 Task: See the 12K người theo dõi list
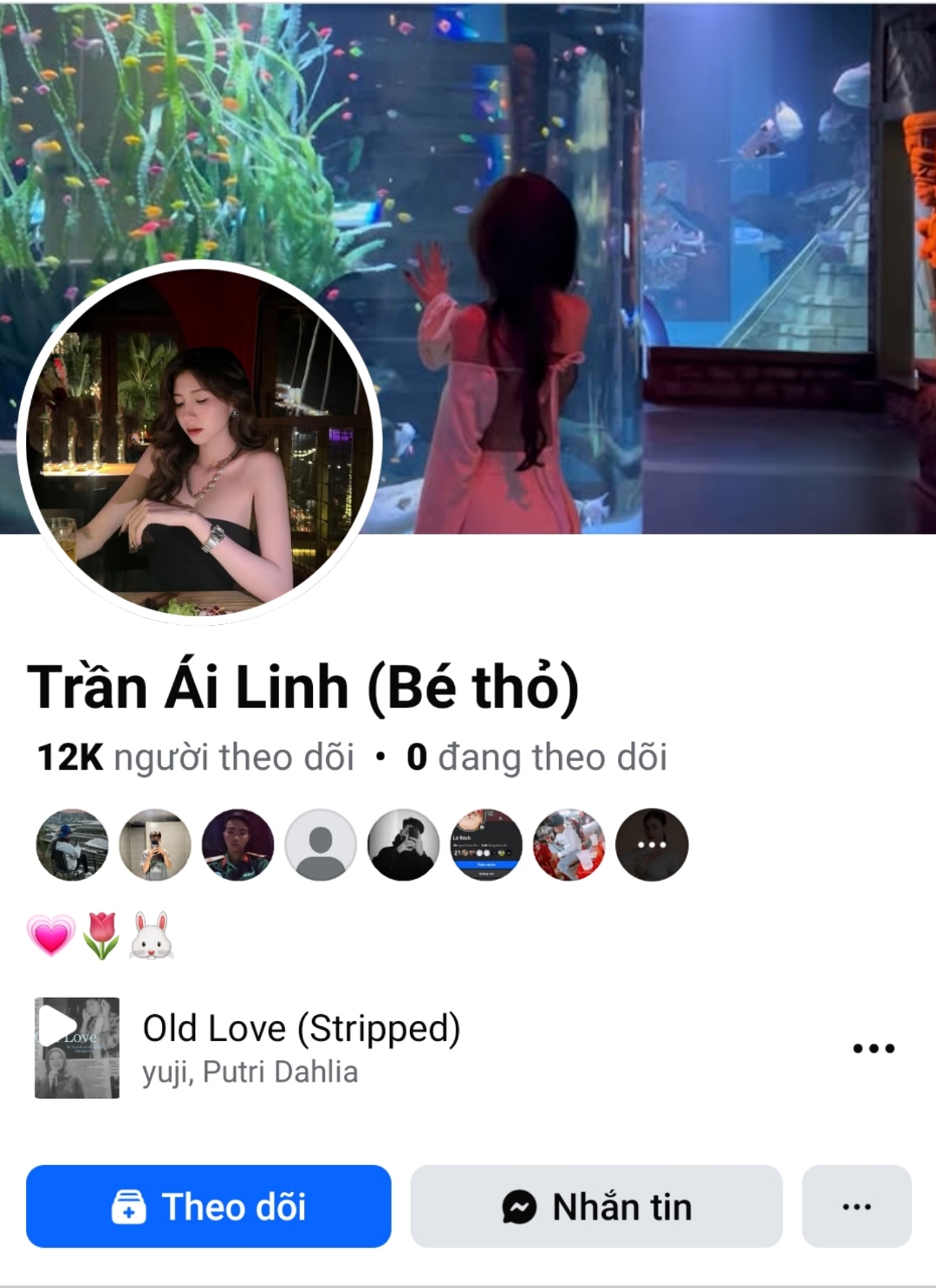pyautogui.click(x=196, y=757)
